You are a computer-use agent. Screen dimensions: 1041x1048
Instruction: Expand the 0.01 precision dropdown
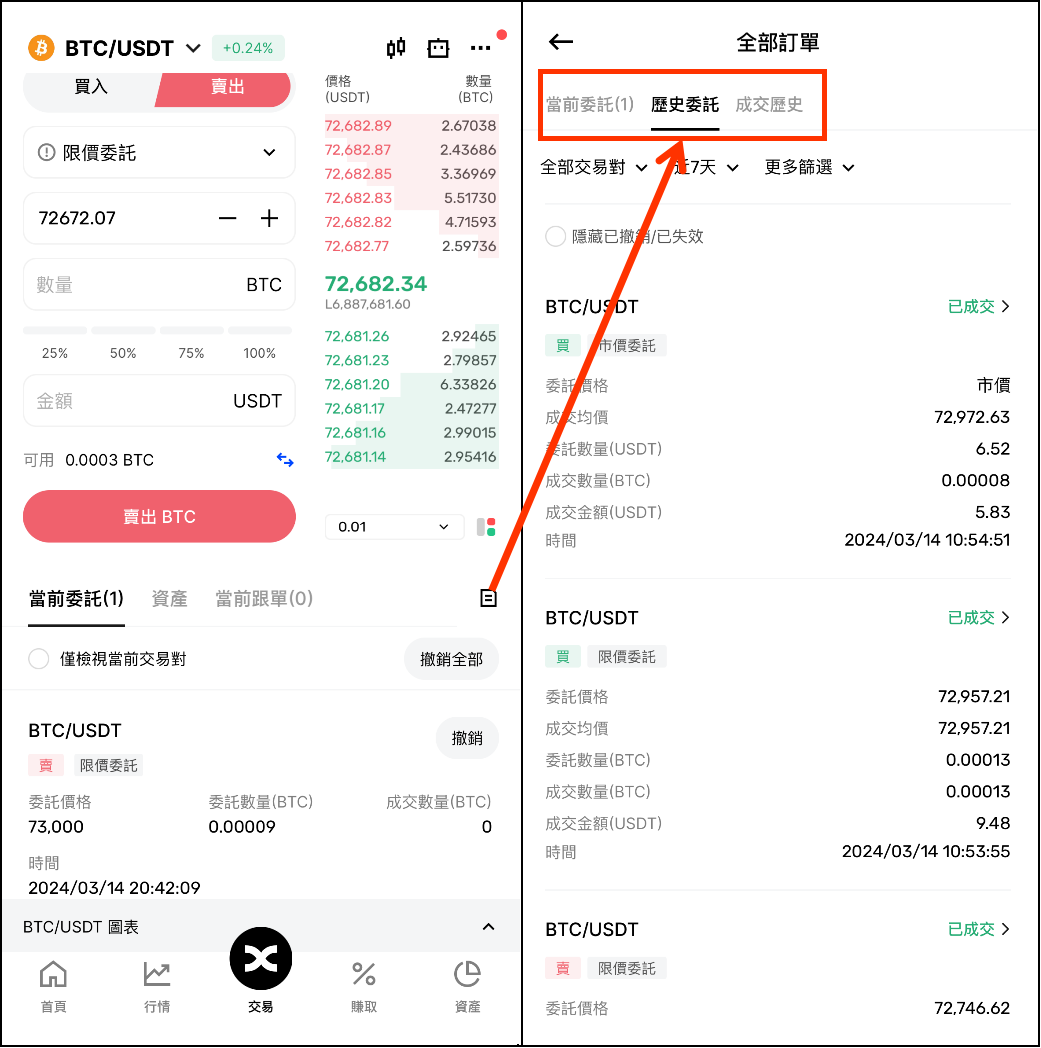click(393, 527)
